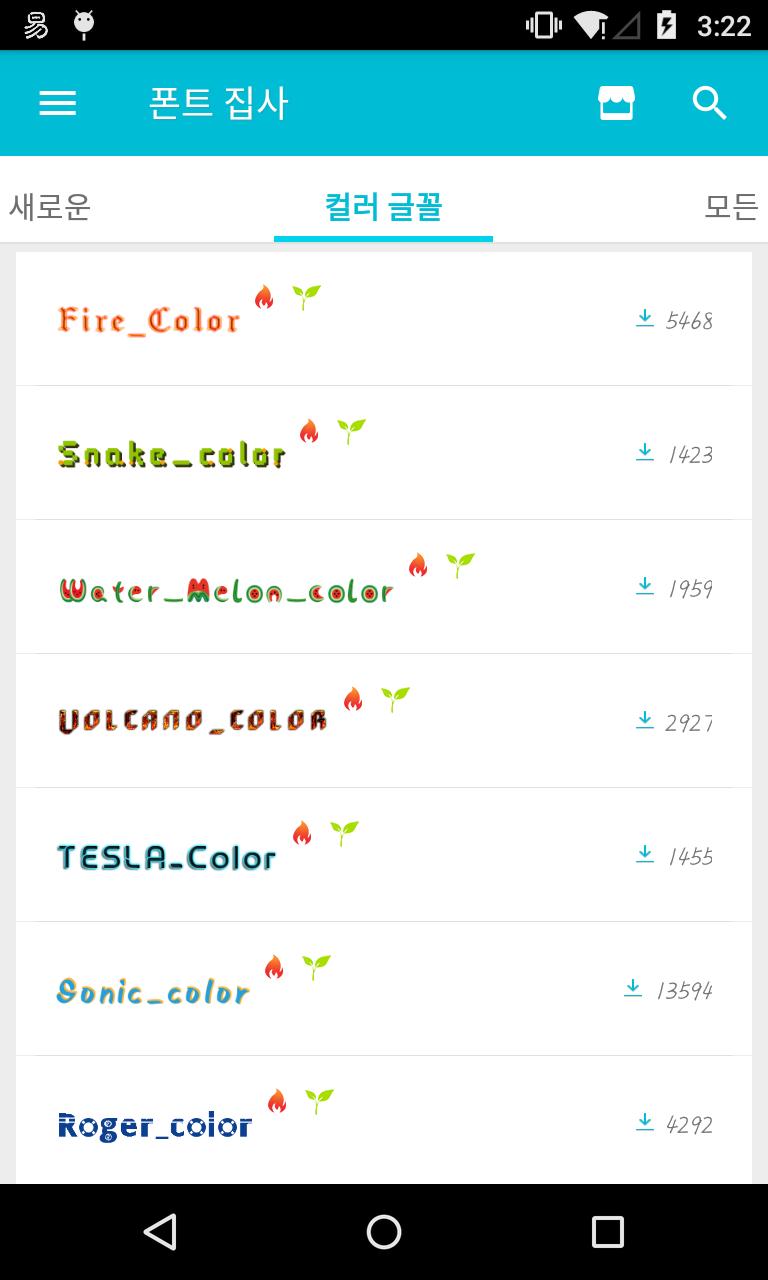Open the Sonic_color font
768x1280 pixels.
coord(384,989)
